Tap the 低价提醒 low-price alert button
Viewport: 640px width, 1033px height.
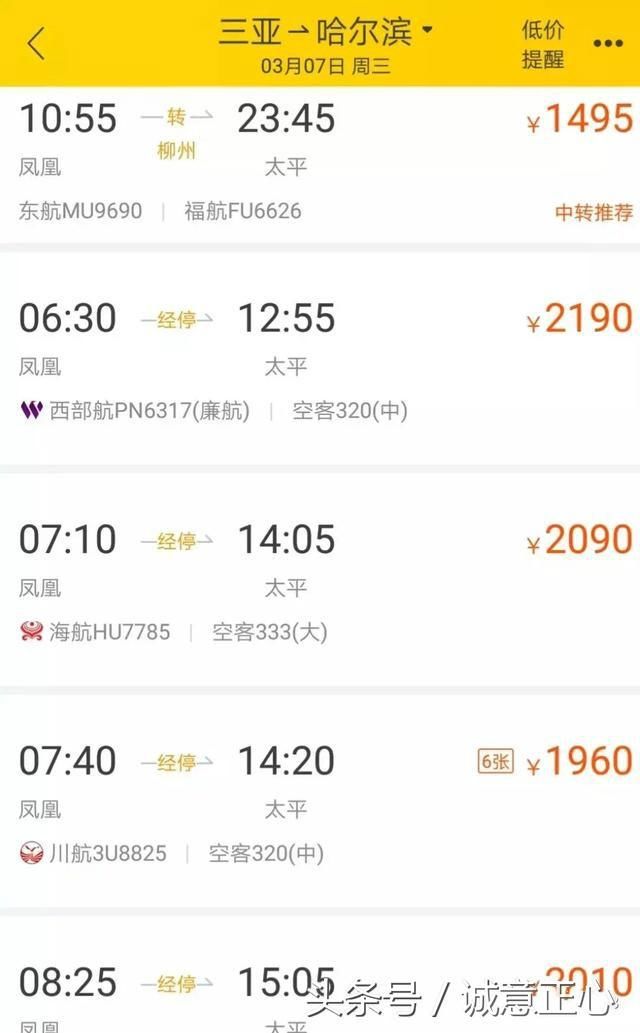[542, 44]
